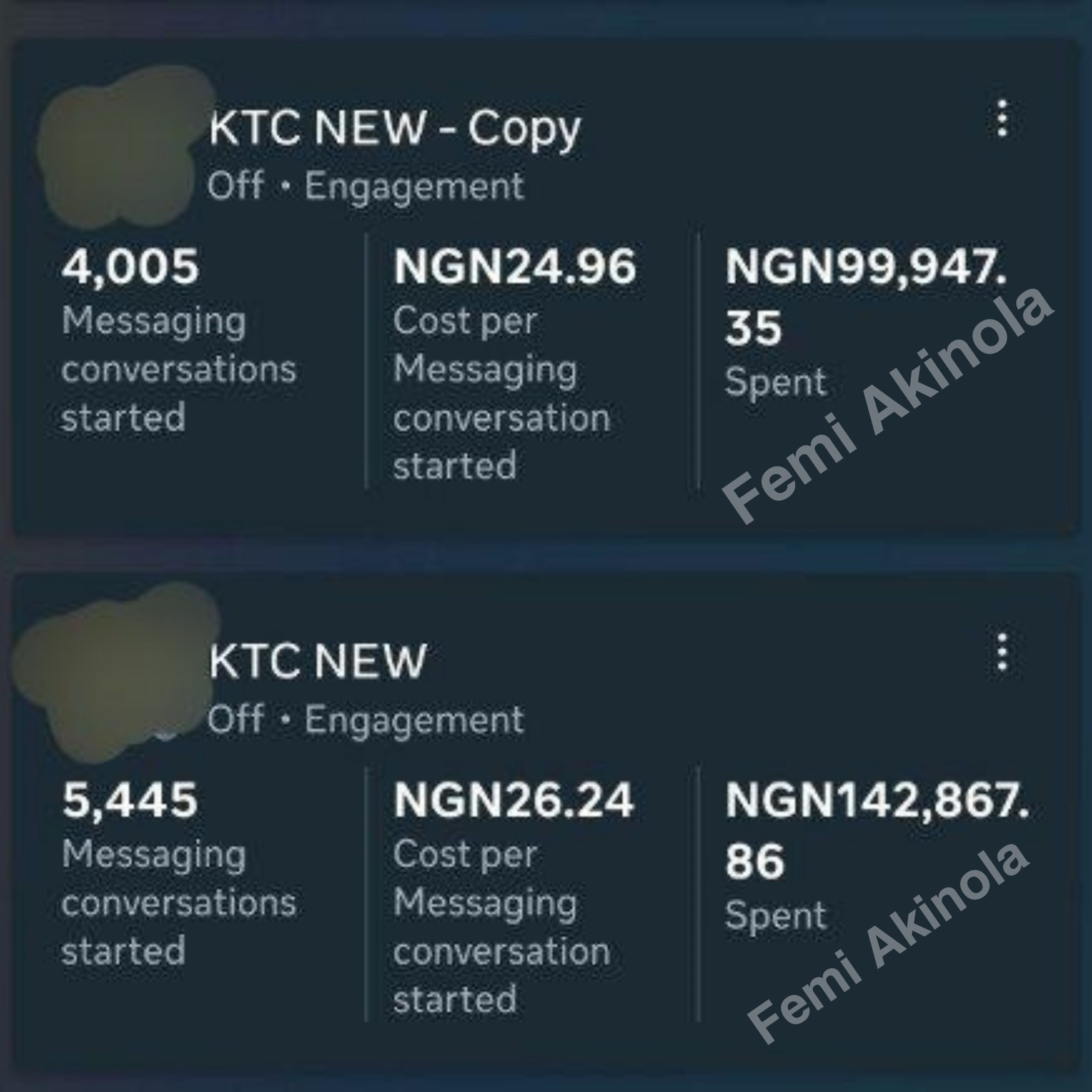Open the KTC NEW - Copy campaign card
This screenshot has height=1092, width=1092.
(394, 129)
